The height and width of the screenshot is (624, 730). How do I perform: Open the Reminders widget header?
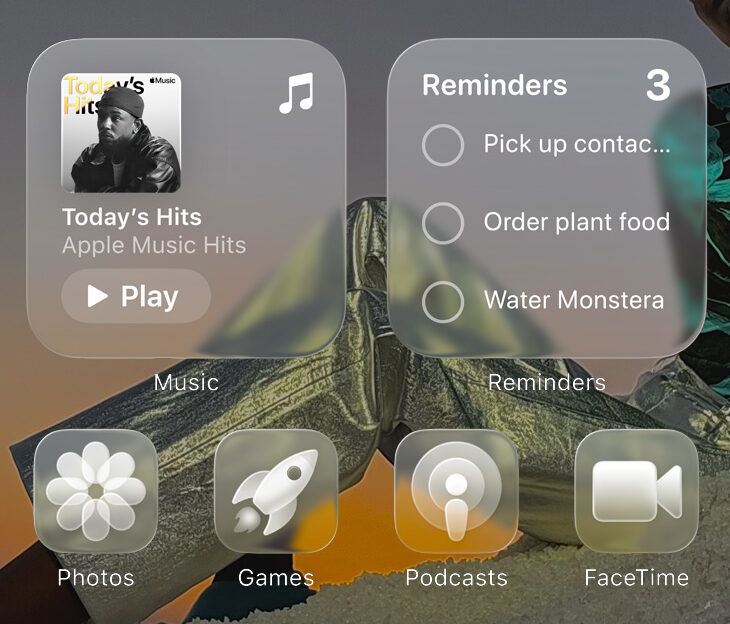point(495,86)
